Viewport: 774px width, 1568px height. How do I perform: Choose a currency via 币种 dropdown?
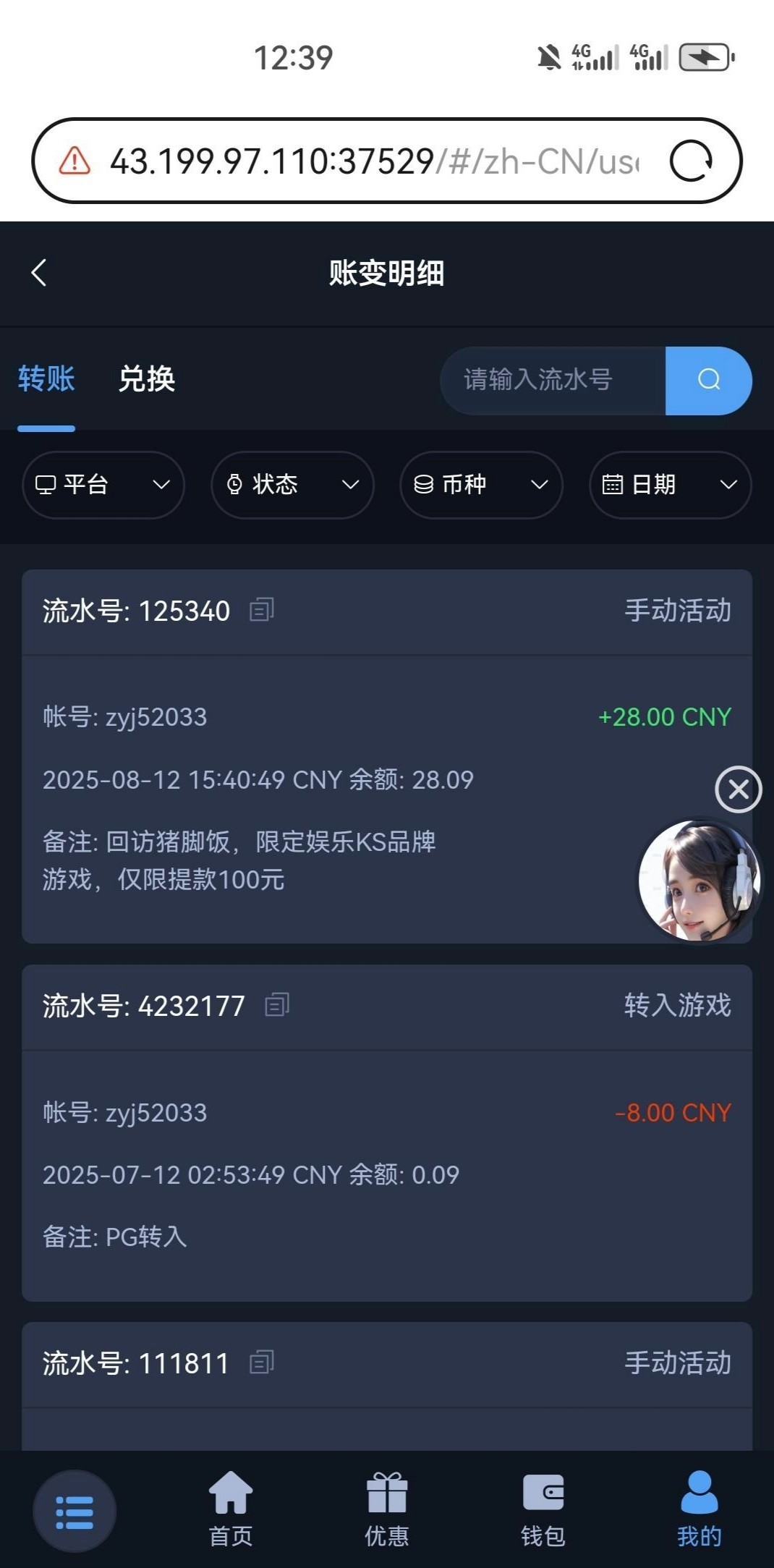point(481,485)
